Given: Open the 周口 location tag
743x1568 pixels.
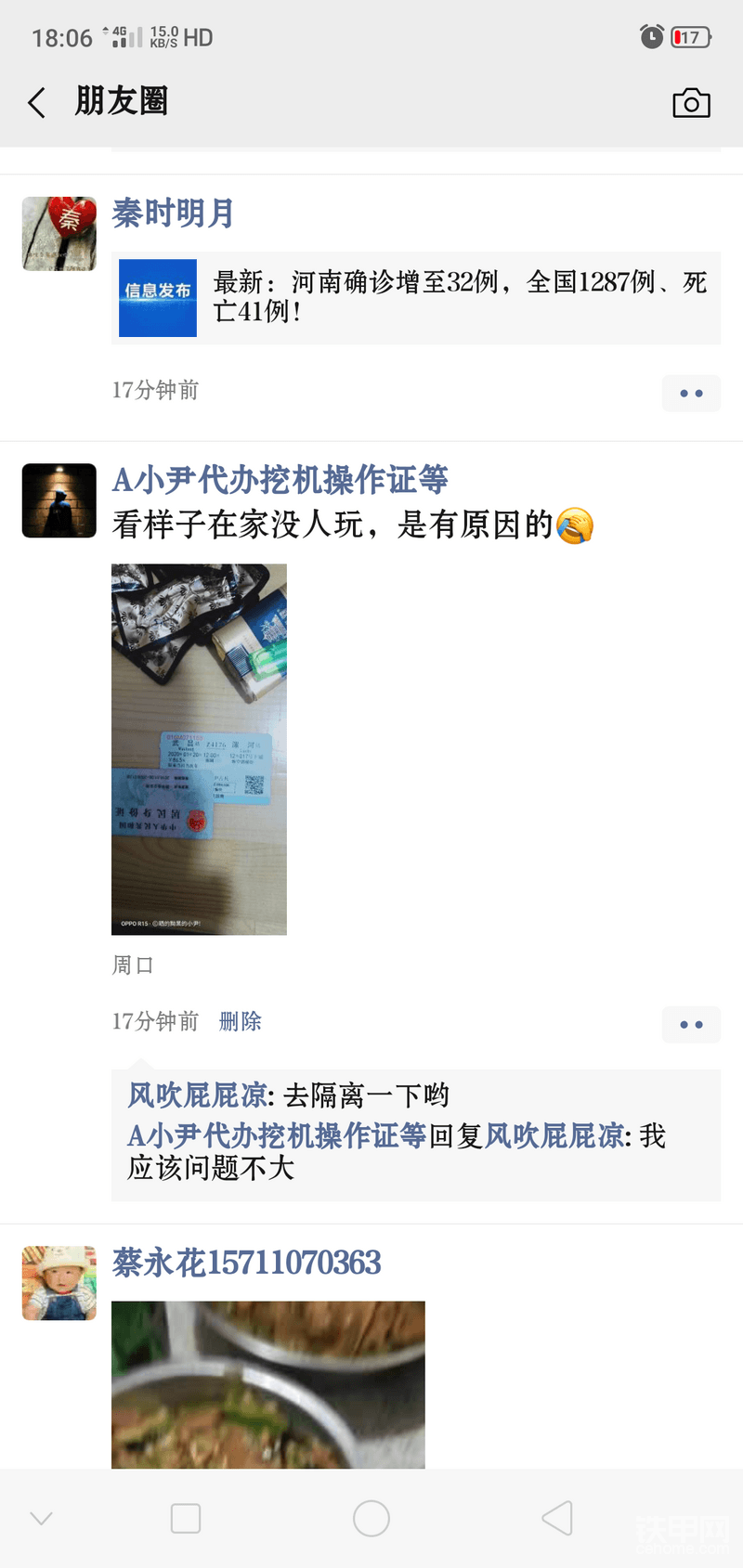Looking at the screenshot, I should click(133, 965).
